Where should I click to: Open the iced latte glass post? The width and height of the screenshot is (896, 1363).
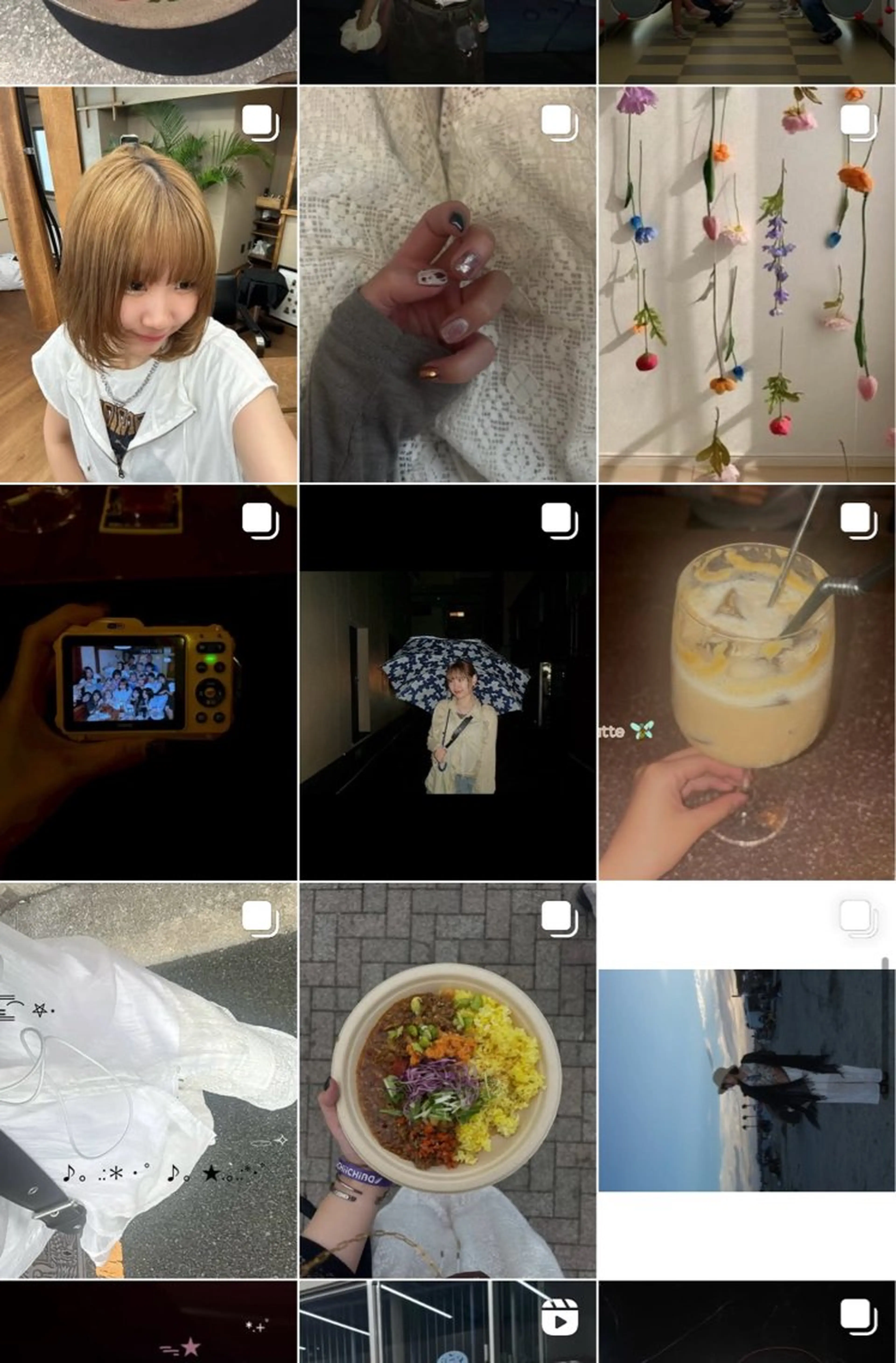(x=747, y=682)
